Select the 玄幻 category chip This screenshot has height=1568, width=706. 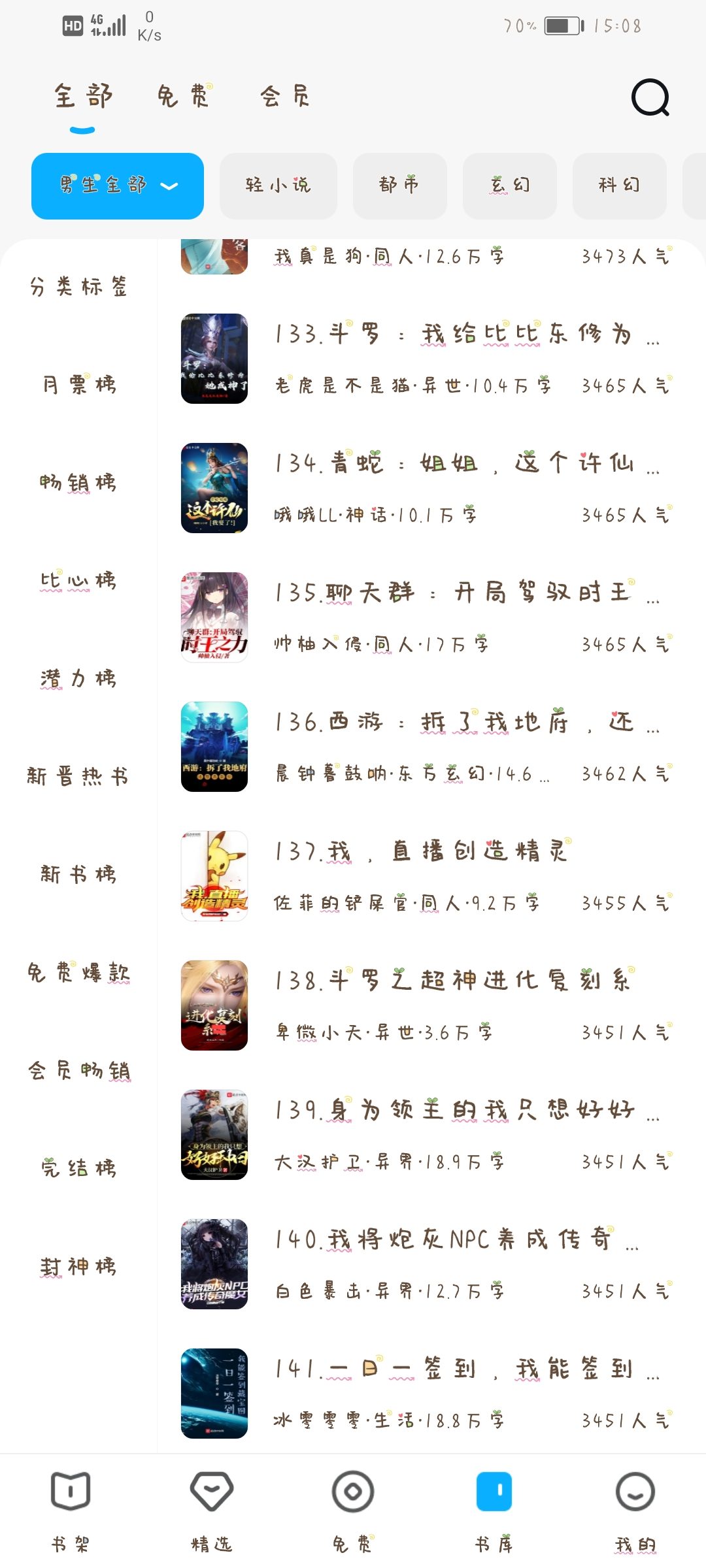pos(509,186)
